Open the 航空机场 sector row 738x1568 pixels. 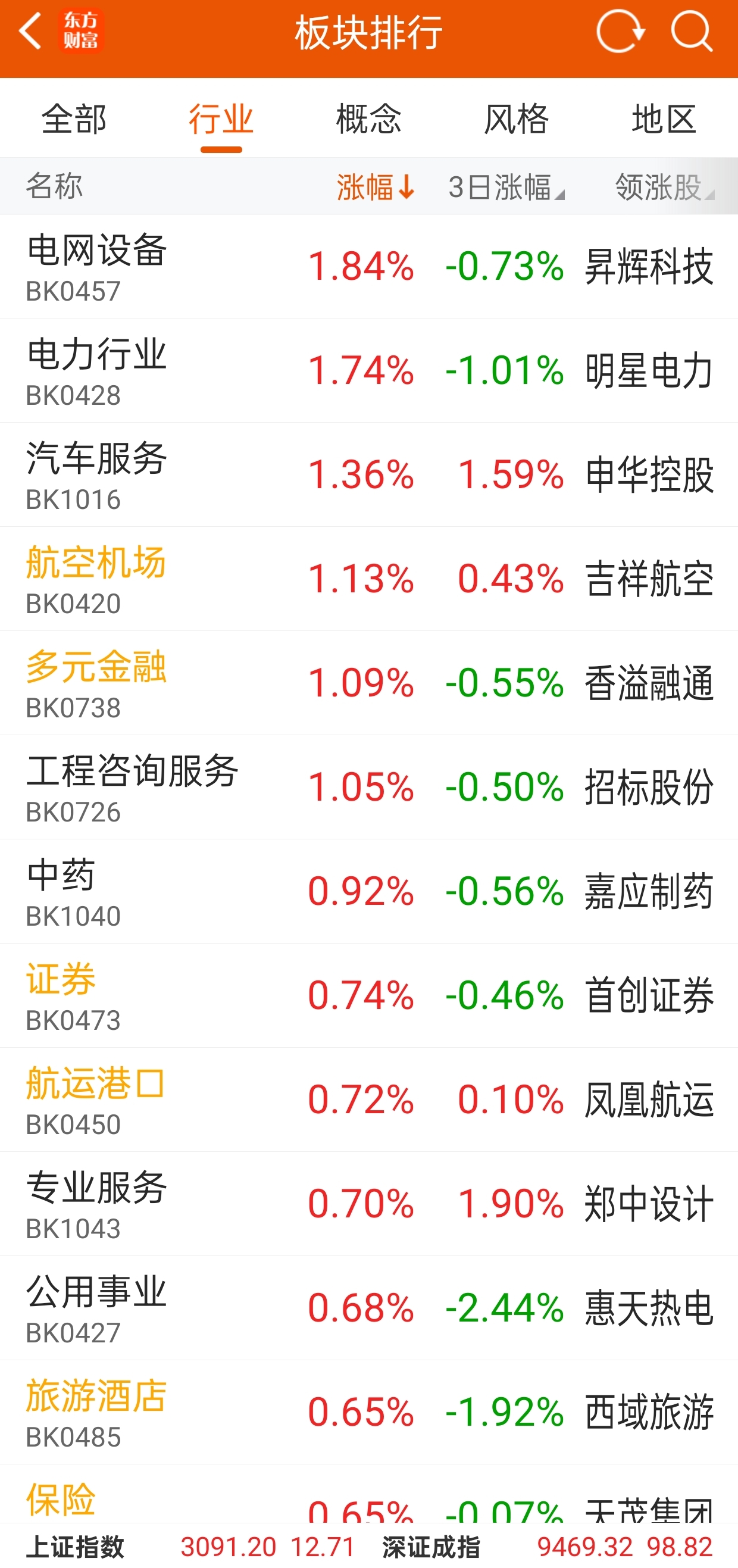368,579
